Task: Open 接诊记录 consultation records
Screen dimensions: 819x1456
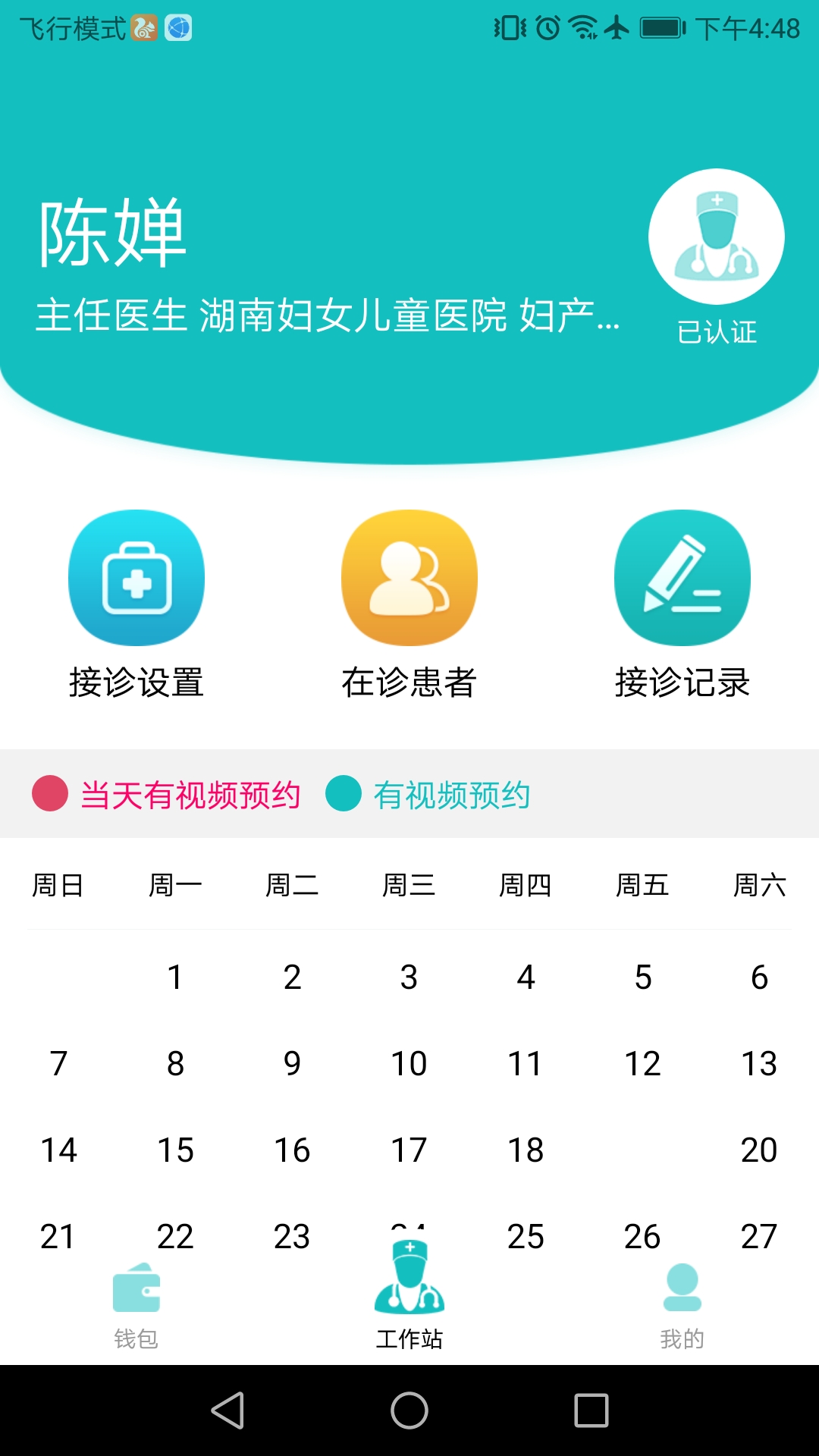Action: [x=682, y=604]
